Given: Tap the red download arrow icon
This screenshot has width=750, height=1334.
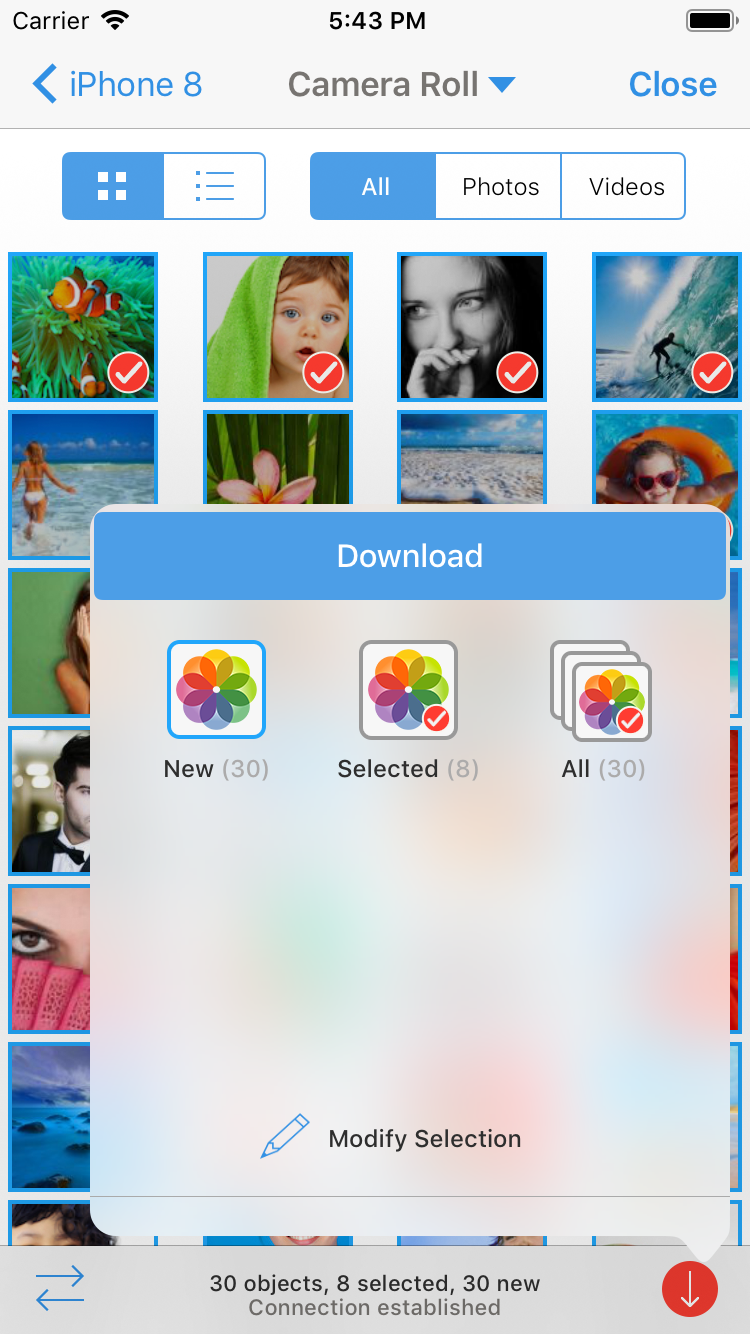Looking at the screenshot, I should pos(690,1290).
